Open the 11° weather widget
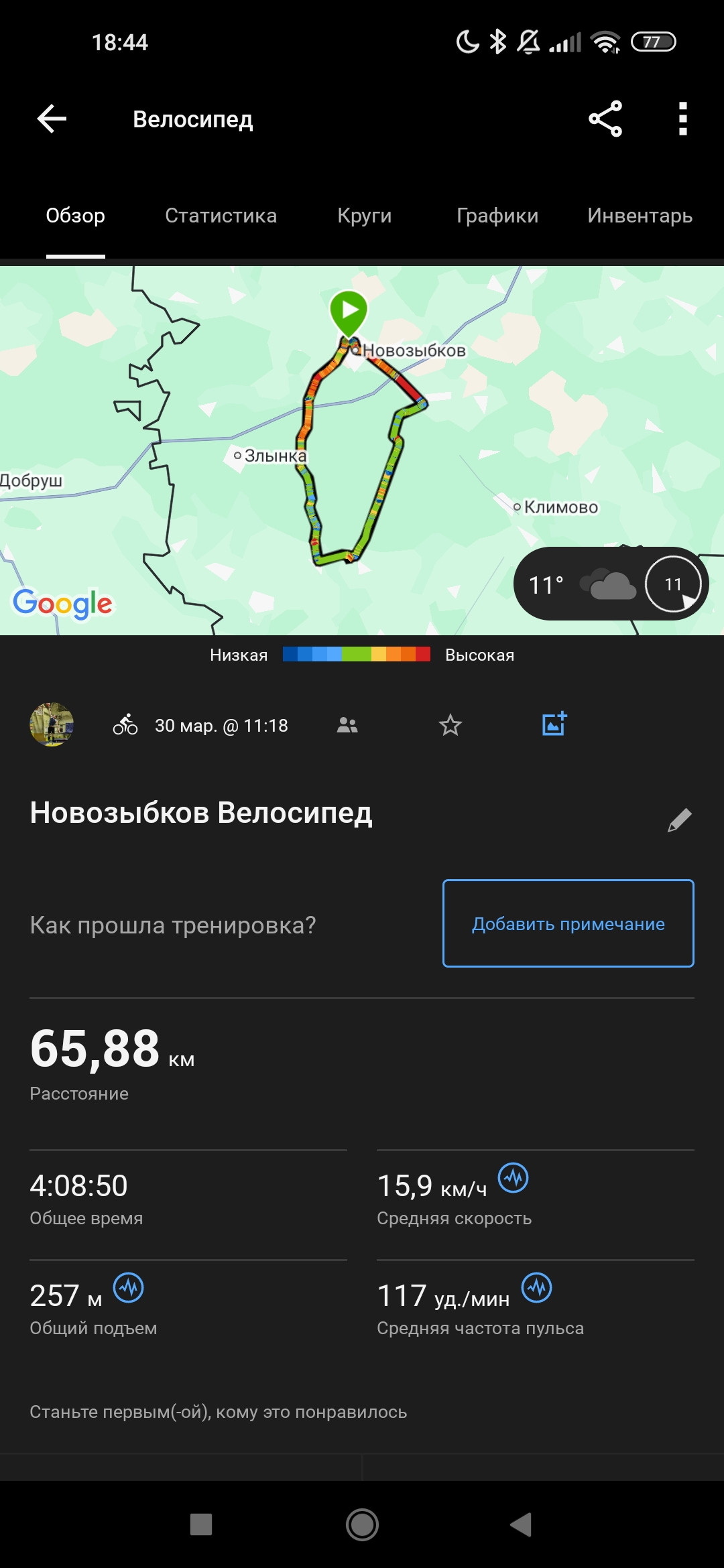 [x=611, y=584]
